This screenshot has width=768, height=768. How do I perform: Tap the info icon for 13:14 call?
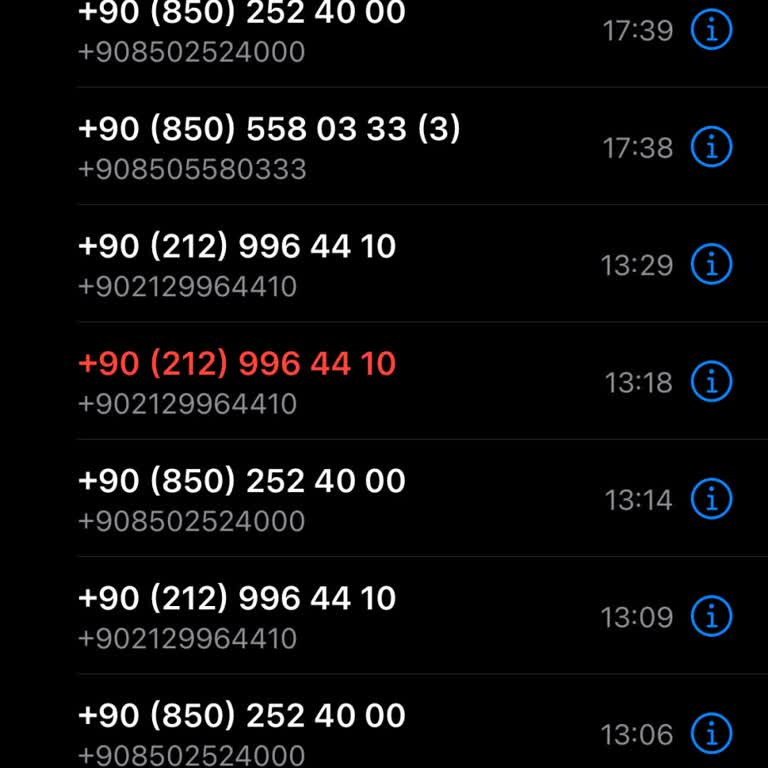(x=712, y=499)
